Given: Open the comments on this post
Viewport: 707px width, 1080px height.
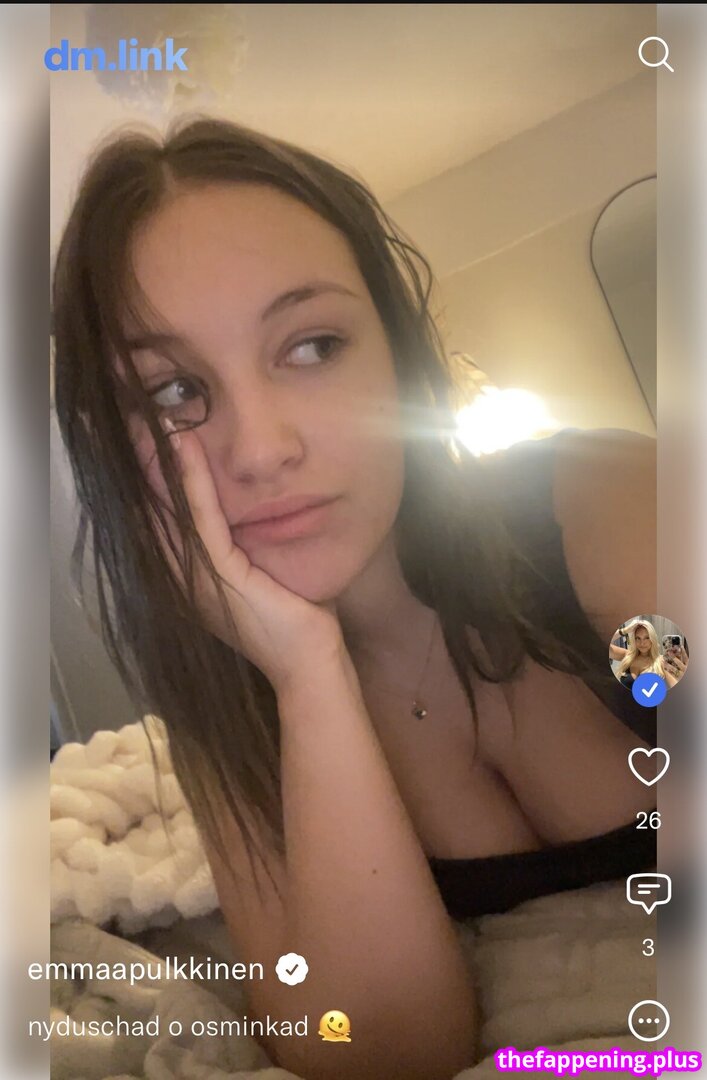Looking at the screenshot, I should coord(648,893).
